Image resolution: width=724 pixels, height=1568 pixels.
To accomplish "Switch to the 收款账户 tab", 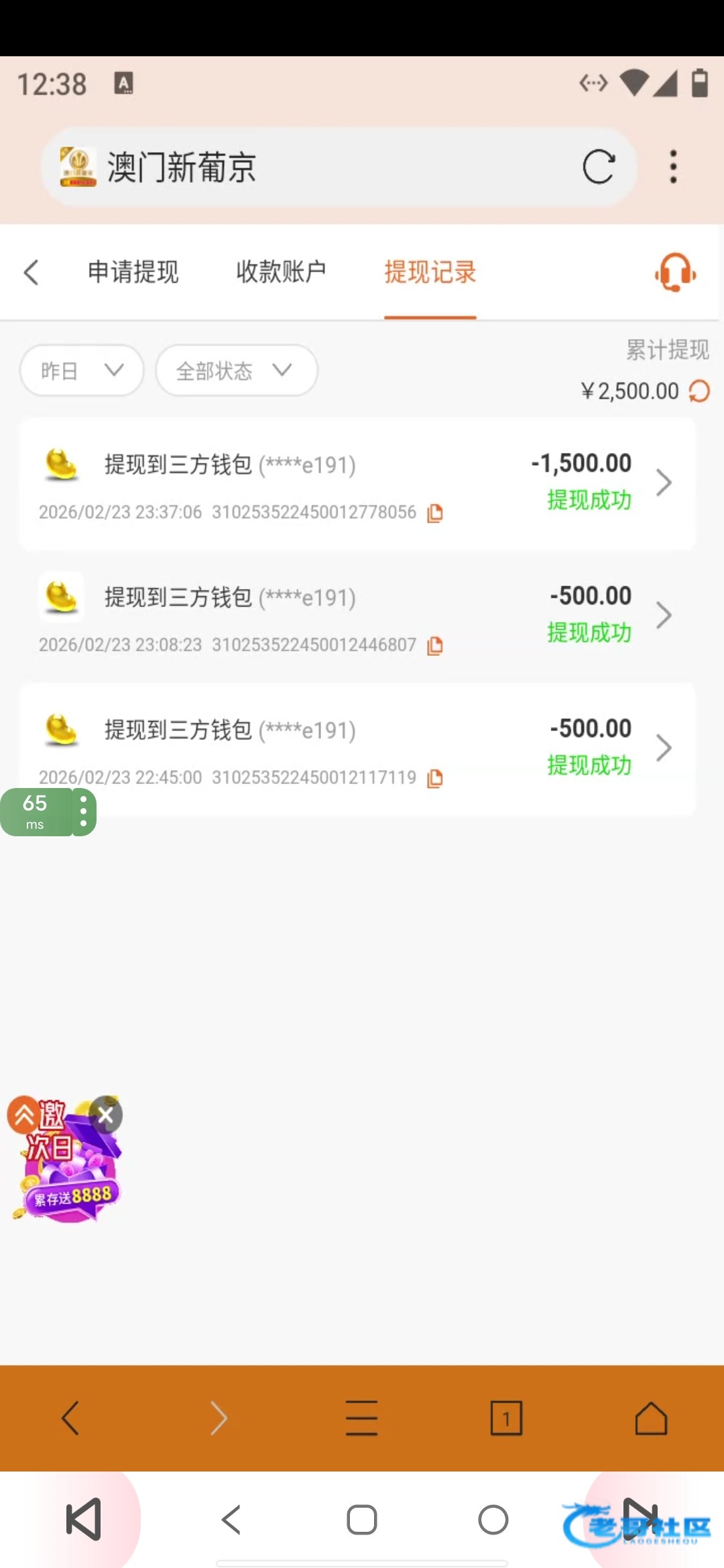I will point(281,272).
